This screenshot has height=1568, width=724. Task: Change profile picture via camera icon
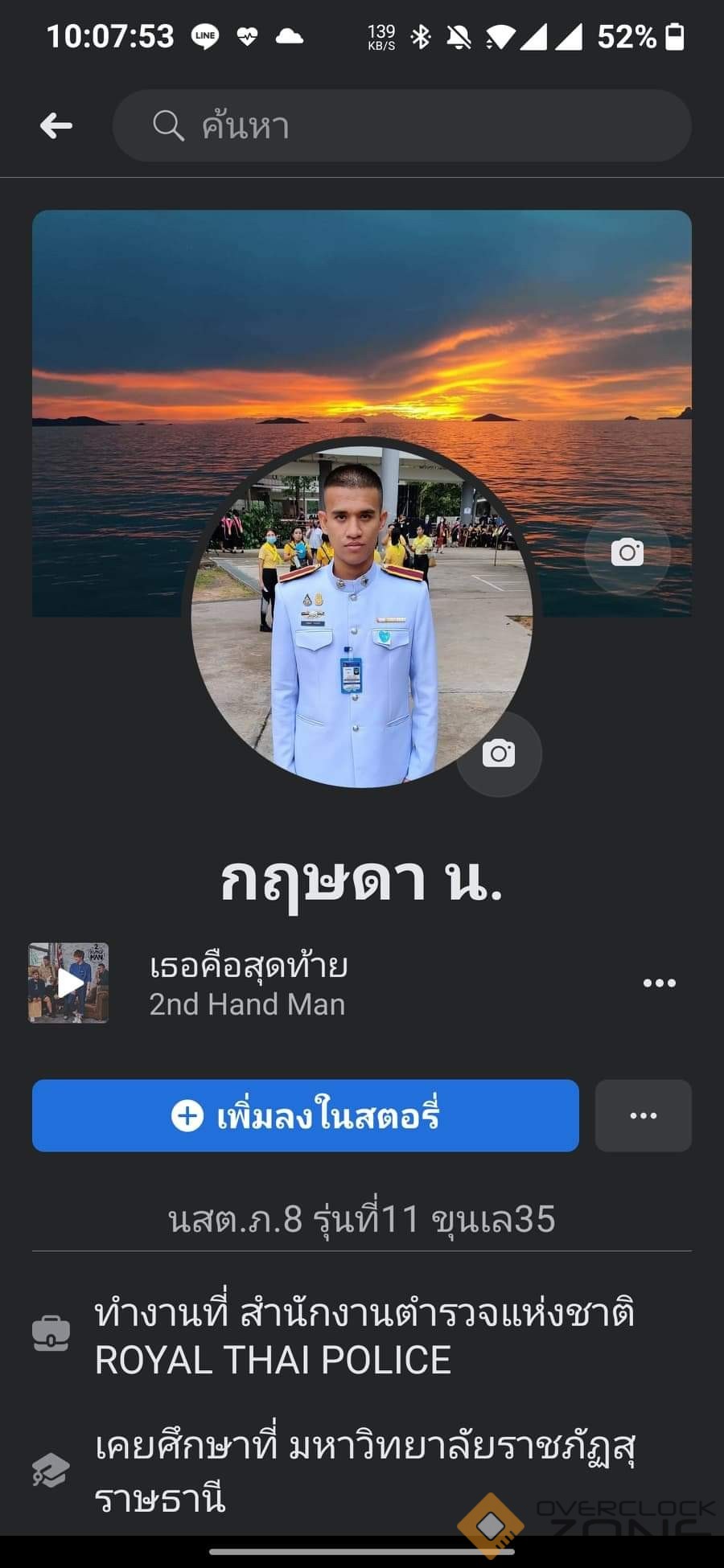coord(499,753)
